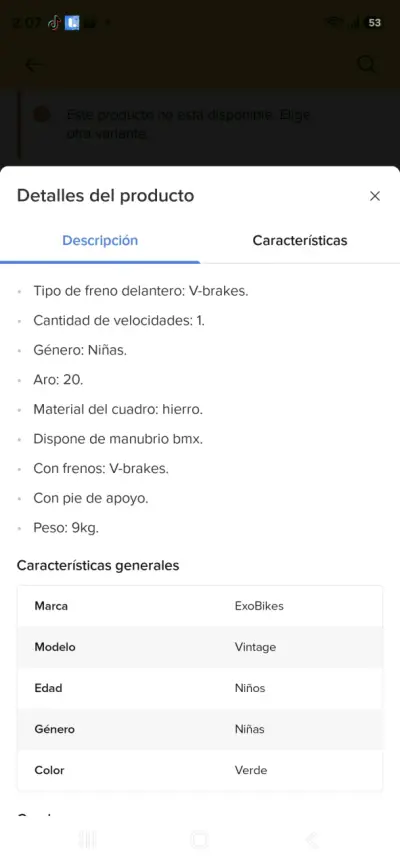The height and width of the screenshot is (866, 400).
Task: Go to the home screen
Action: coord(199,841)
